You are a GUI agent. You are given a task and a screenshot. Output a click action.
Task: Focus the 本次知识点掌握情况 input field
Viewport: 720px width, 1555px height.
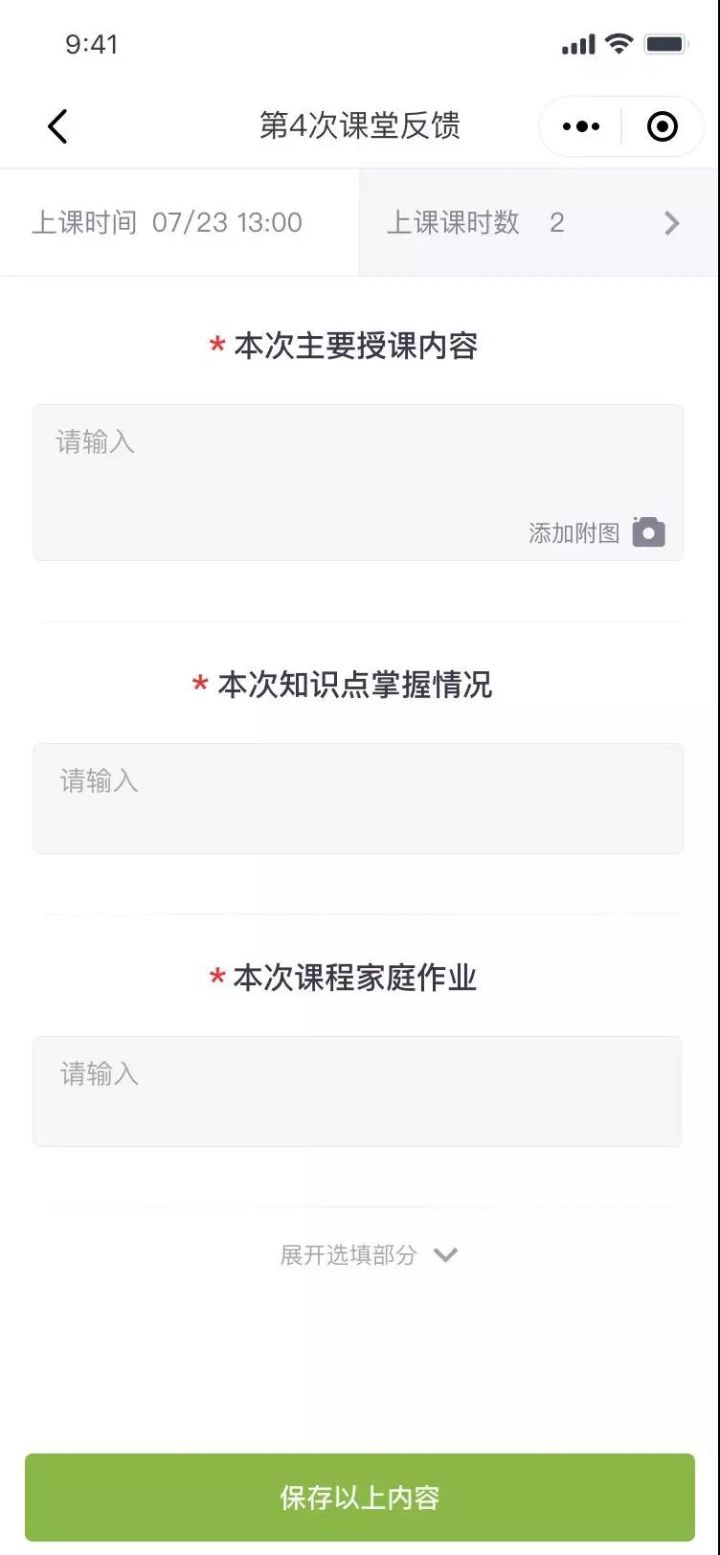tap(358, 798)
